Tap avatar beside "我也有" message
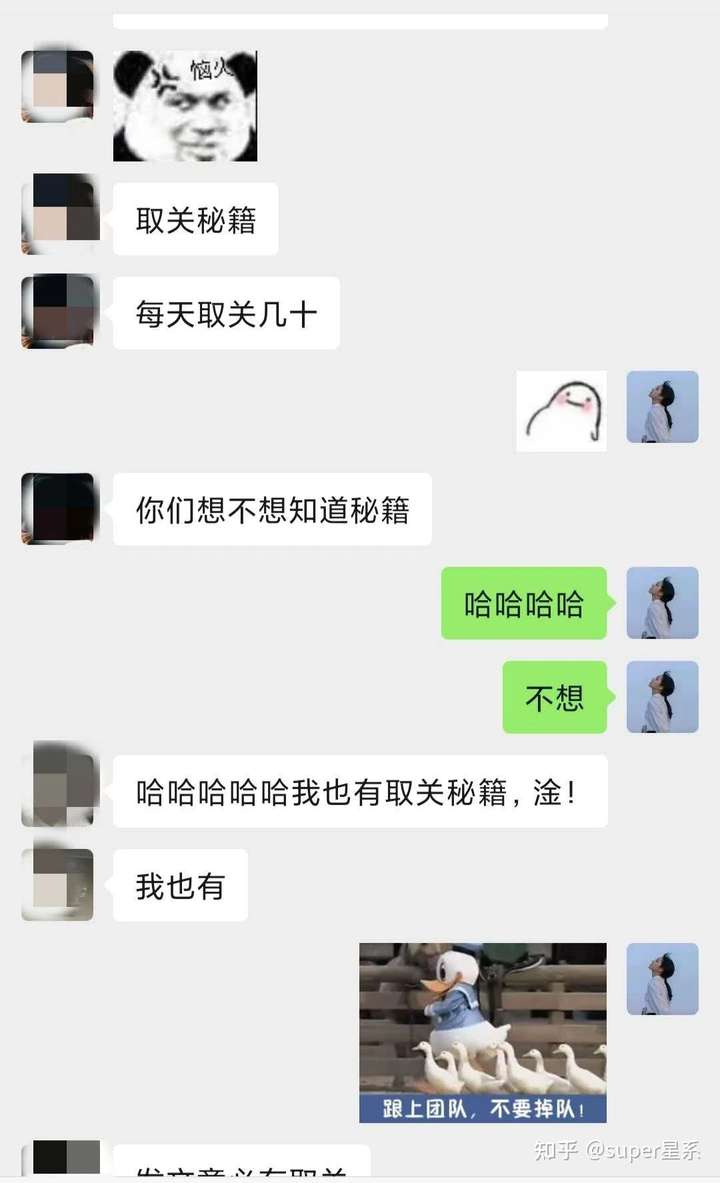The width and height of the screenshot is (720, 1183). click(x=58, y=884)
